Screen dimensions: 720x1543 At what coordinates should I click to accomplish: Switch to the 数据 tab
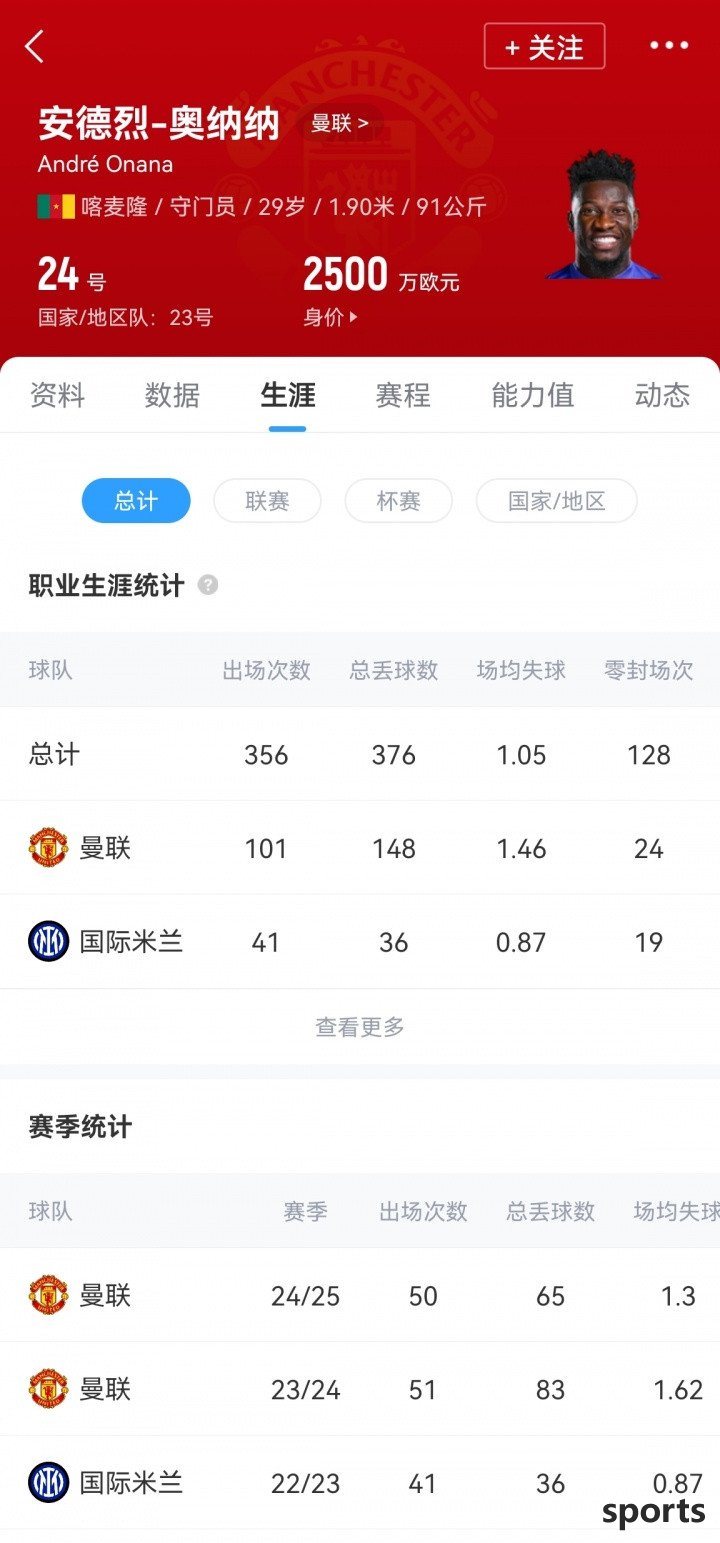click(x=172, y=395)
